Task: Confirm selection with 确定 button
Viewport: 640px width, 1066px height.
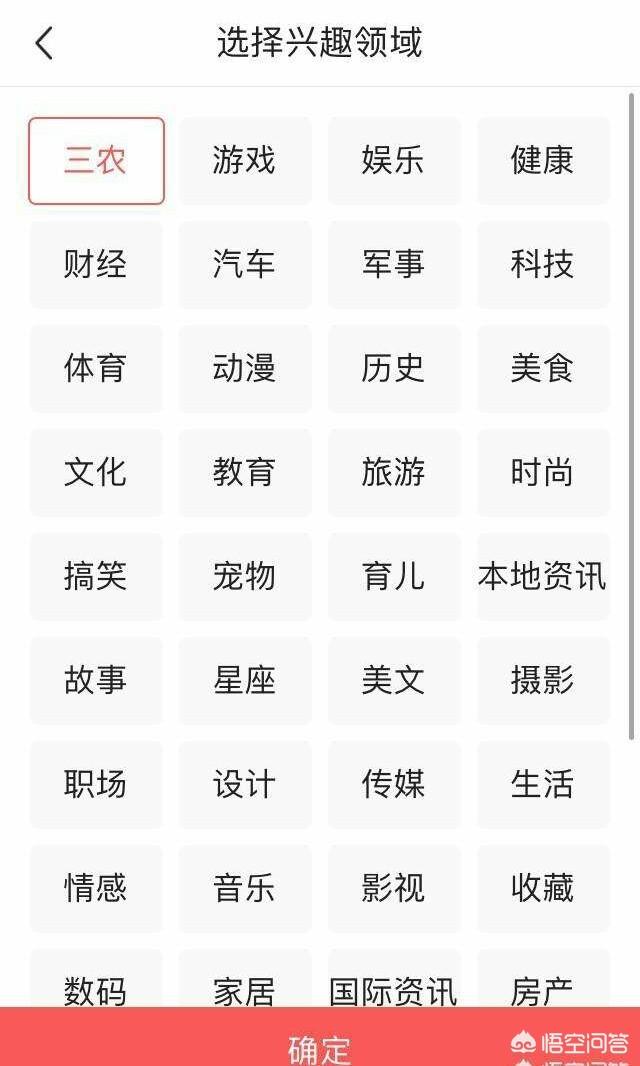Action: point(320,1046)
